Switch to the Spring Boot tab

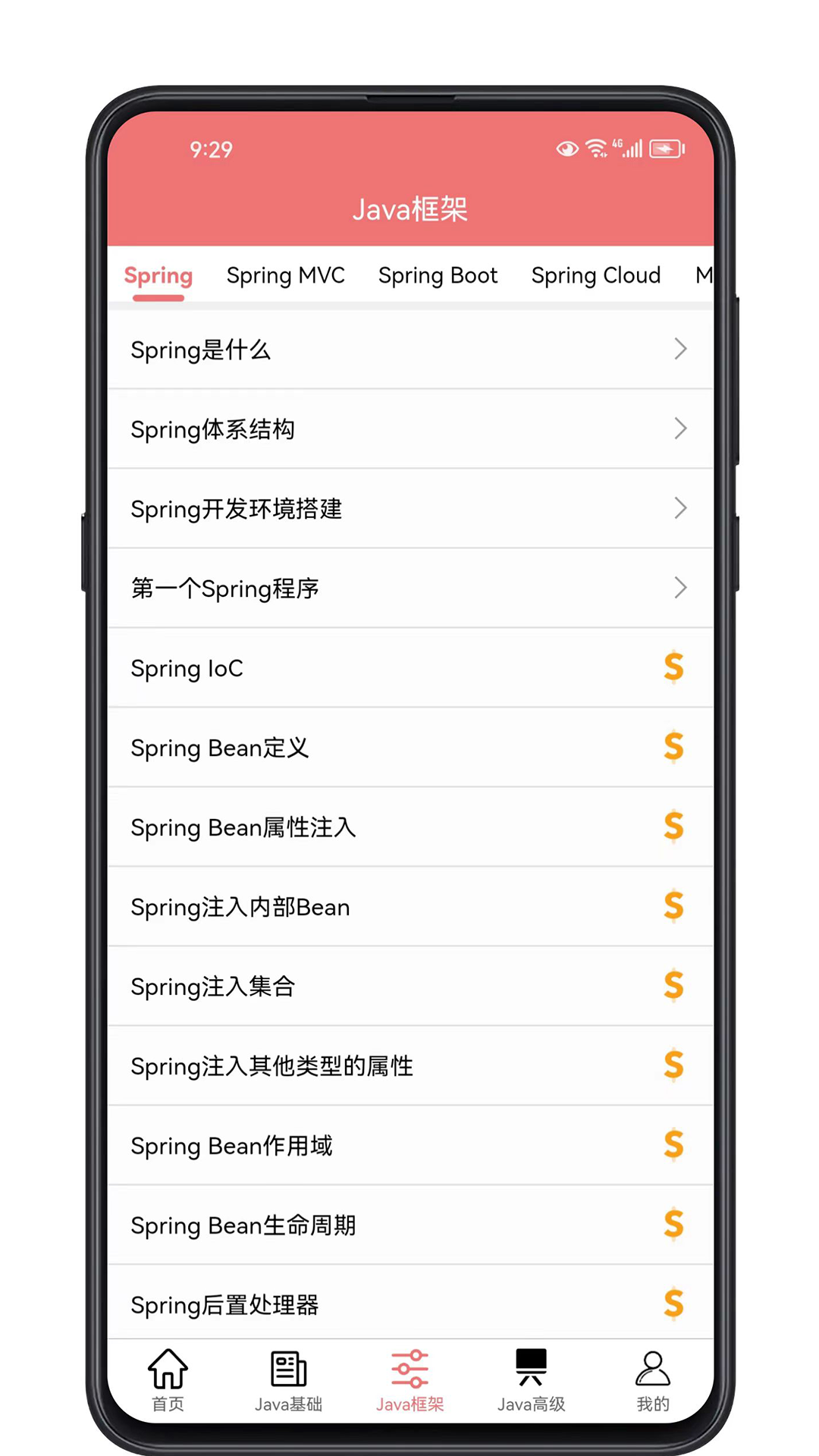coord(438,275)
